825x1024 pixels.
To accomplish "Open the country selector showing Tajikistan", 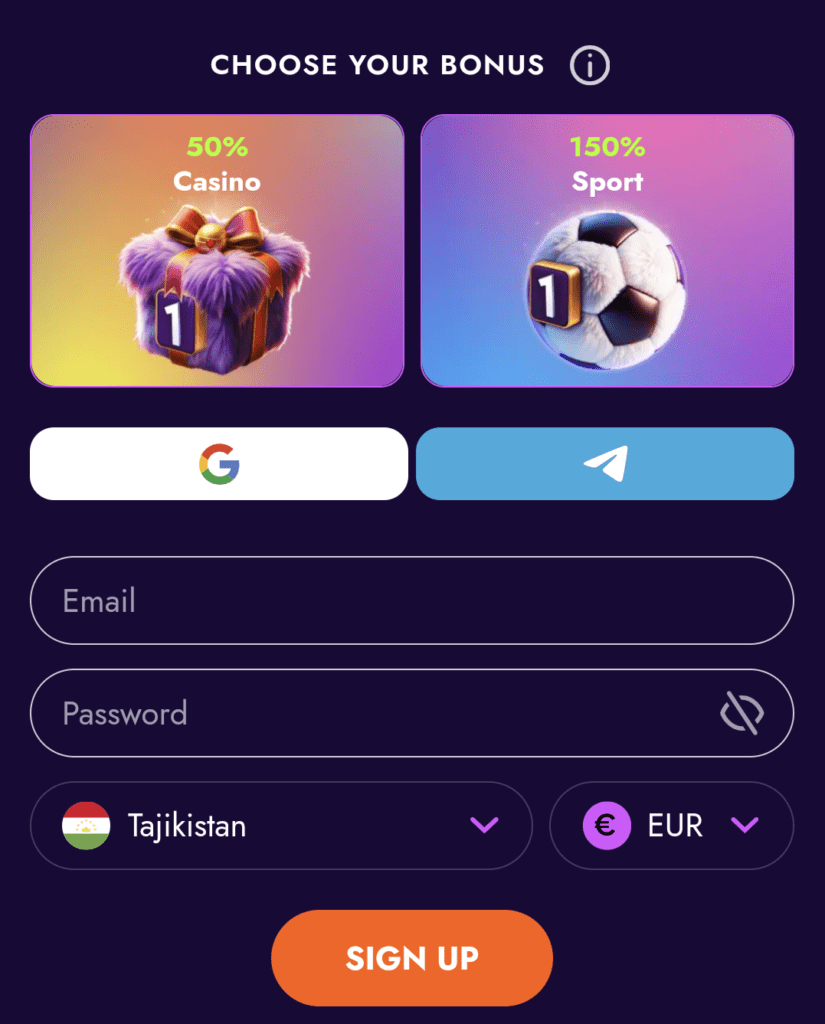I will (x=281, y=825).
